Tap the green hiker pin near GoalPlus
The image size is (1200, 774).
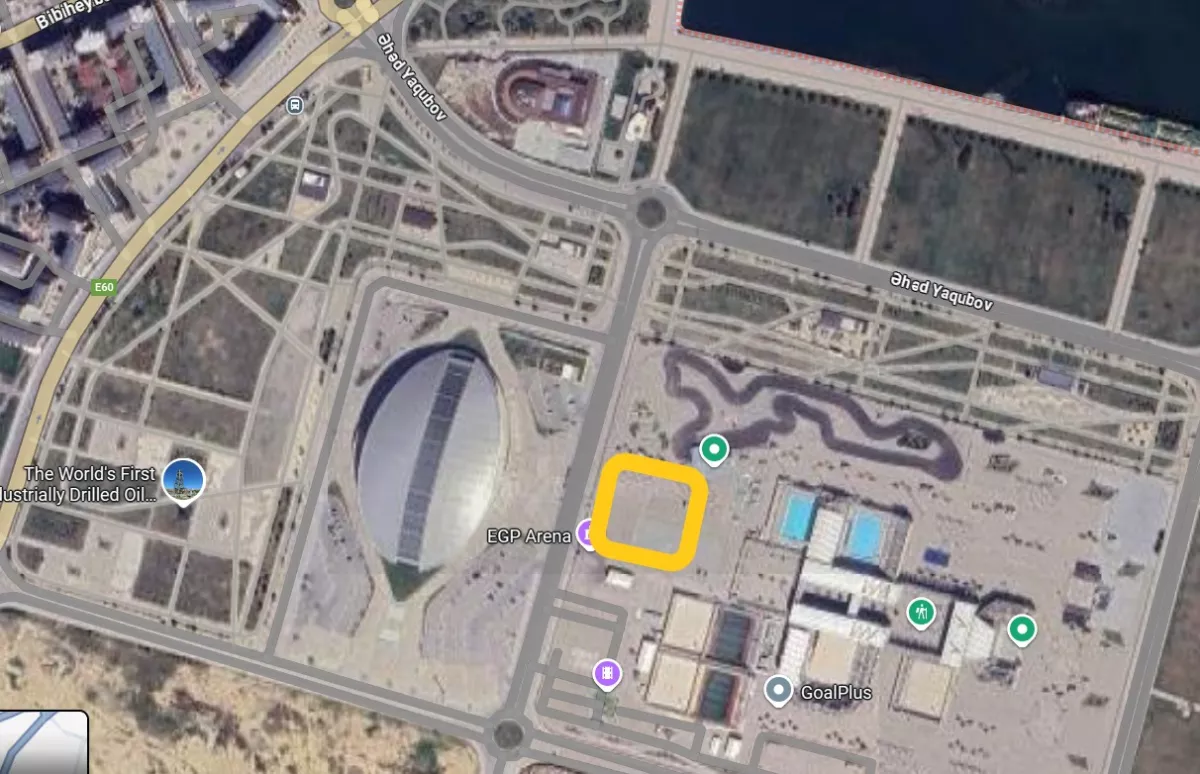pyautogui.click(x=920, y=612)
